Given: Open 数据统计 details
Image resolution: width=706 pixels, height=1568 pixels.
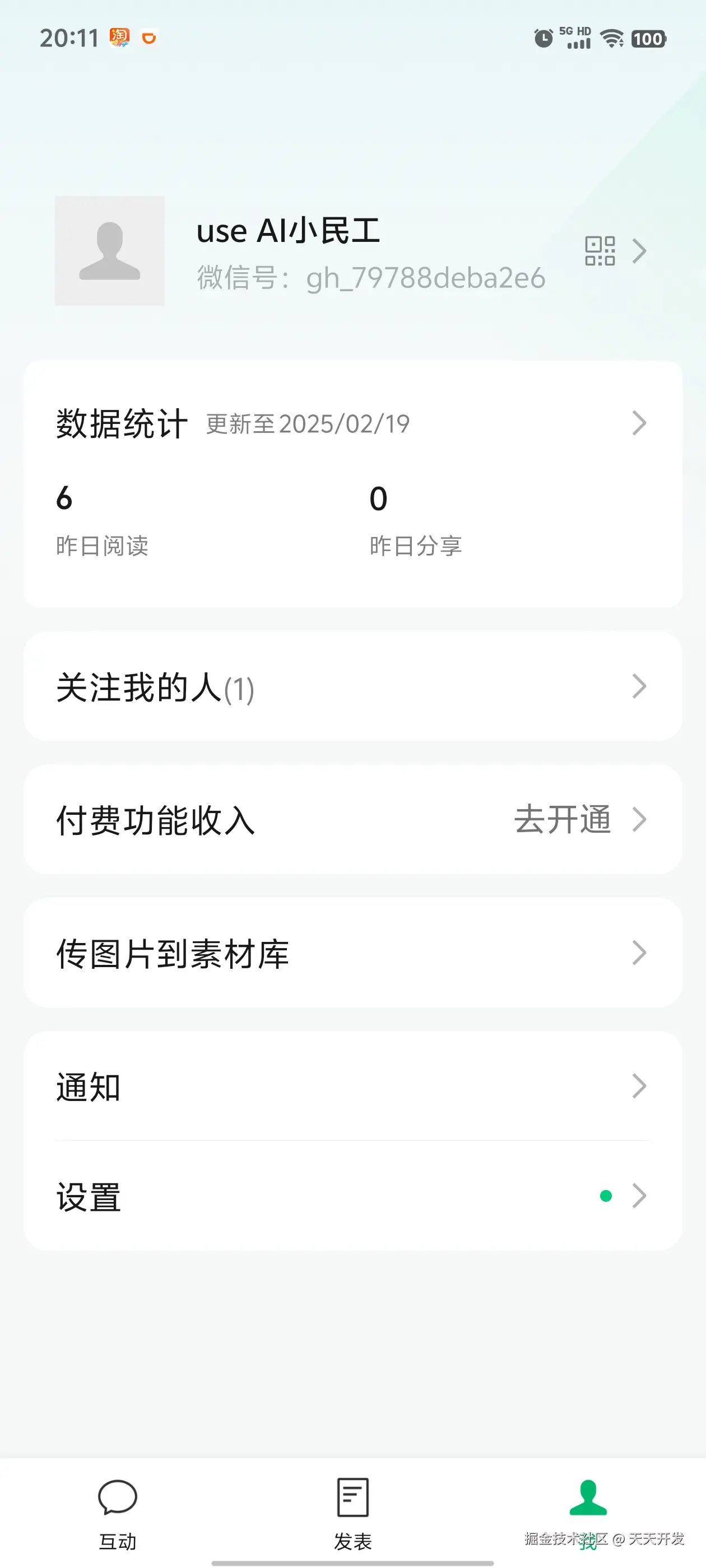Looking at the screenshot, I should tap(352, 424).
